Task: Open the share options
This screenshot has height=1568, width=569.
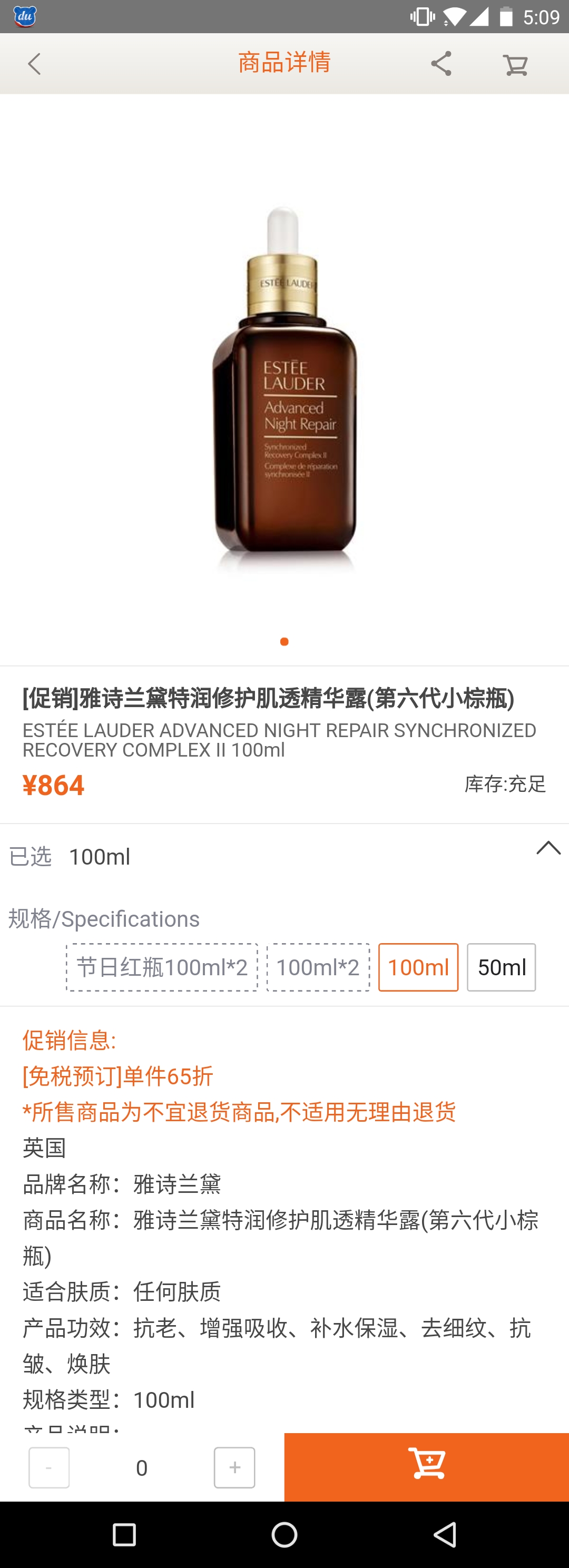Action: [x=440, y=63]
